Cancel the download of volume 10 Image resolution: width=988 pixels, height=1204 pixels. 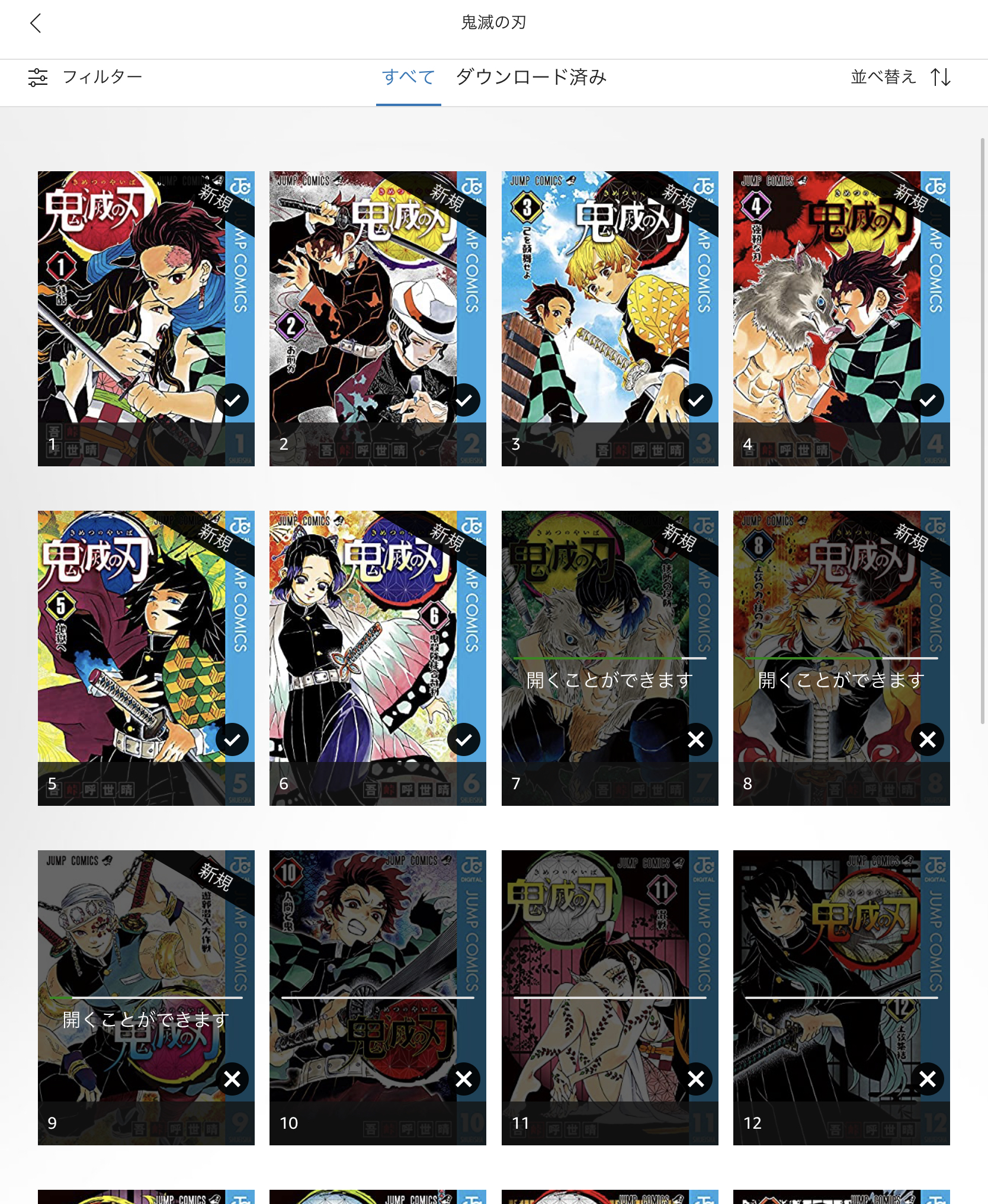tap(464, 1079)
